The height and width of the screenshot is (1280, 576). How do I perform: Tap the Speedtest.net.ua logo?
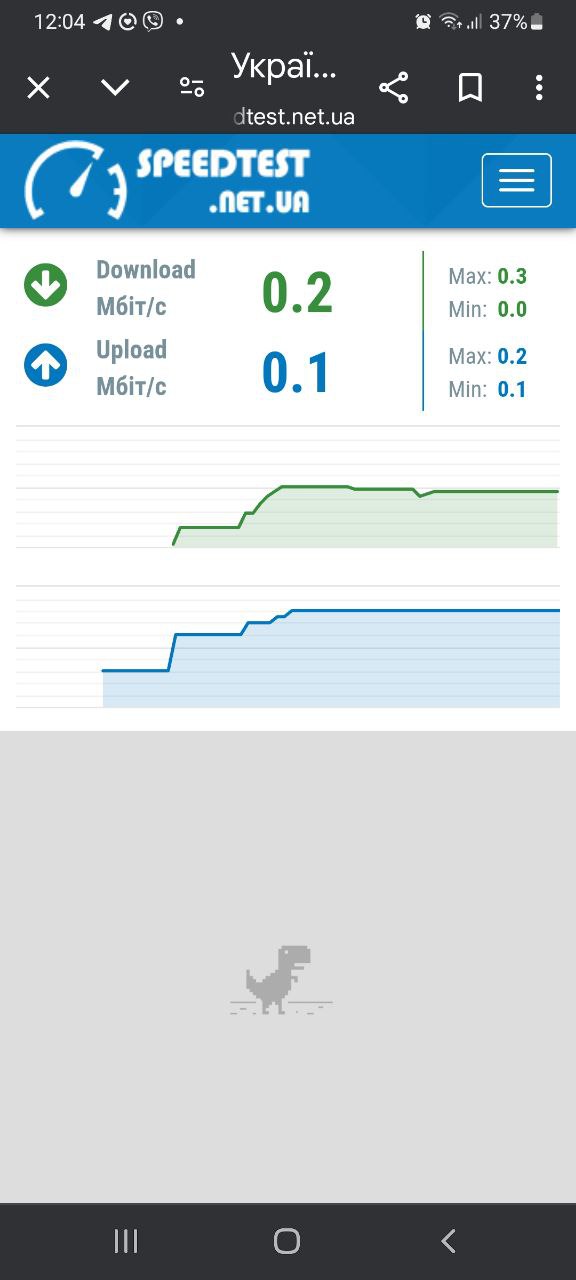pyautogui.click(x=167, y=180)
